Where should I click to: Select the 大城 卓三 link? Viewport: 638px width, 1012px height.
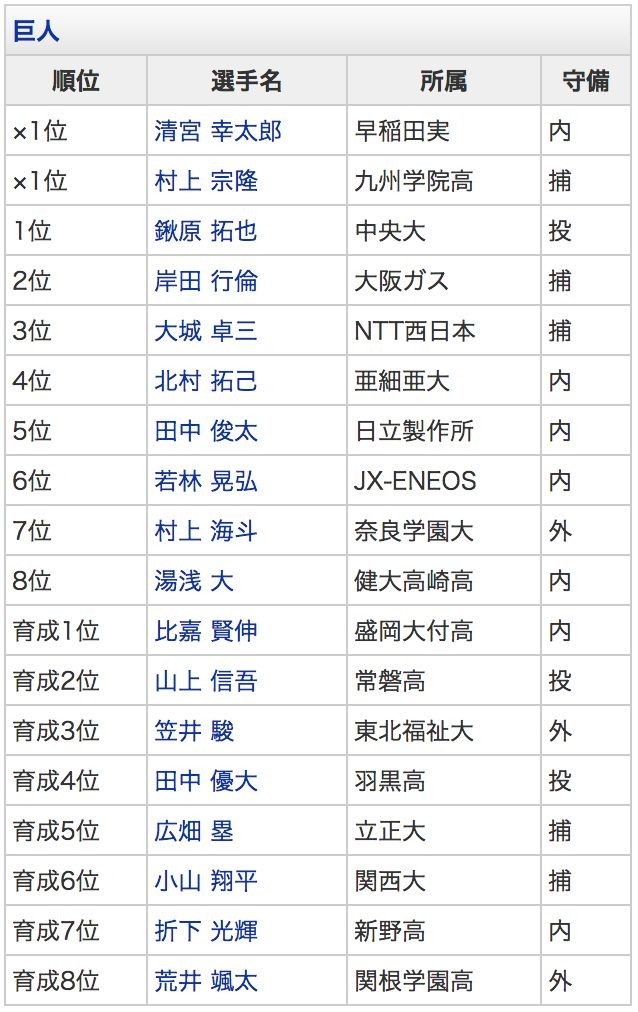pos(206,332)
